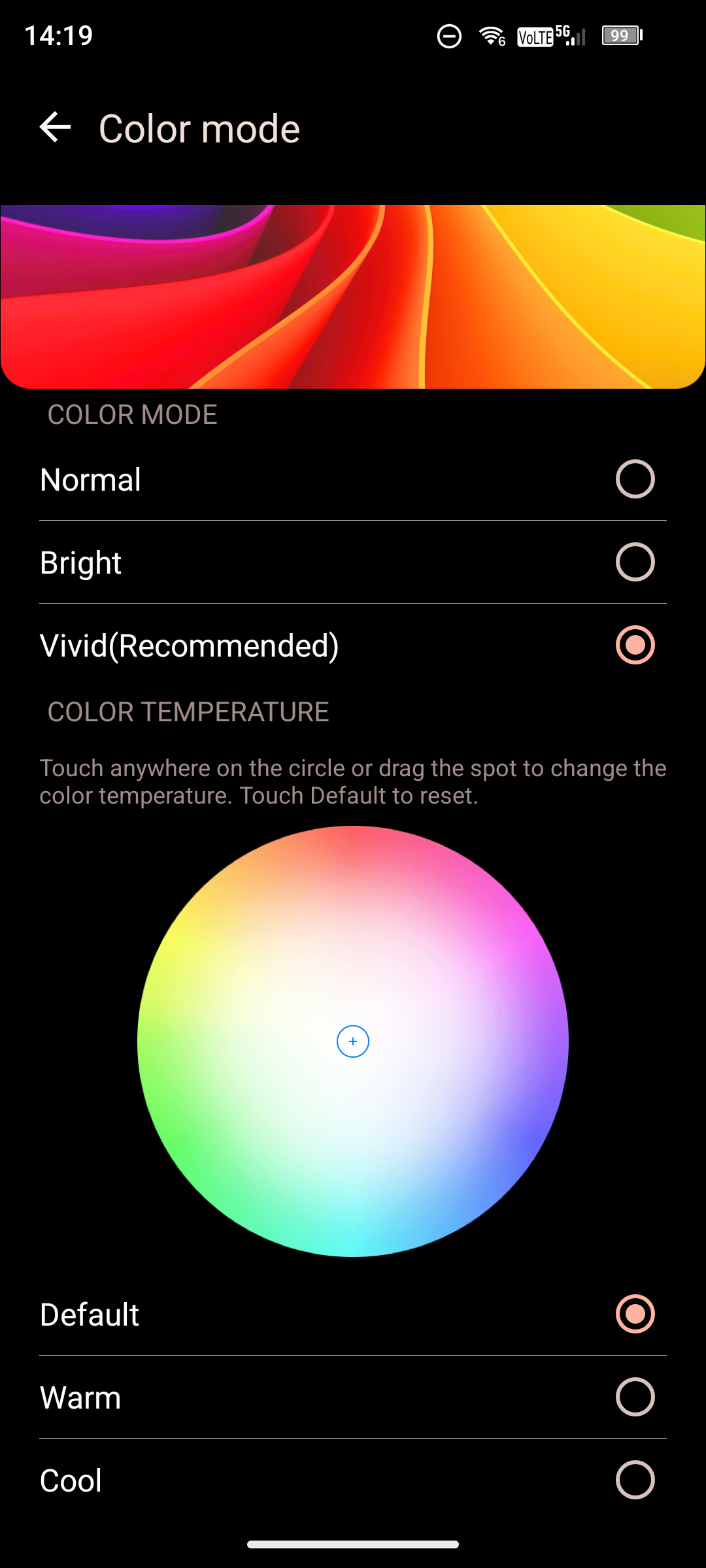706x1568 pixels.
Task: Reset color temperature to Default
Action: (x=634, y=1314)
